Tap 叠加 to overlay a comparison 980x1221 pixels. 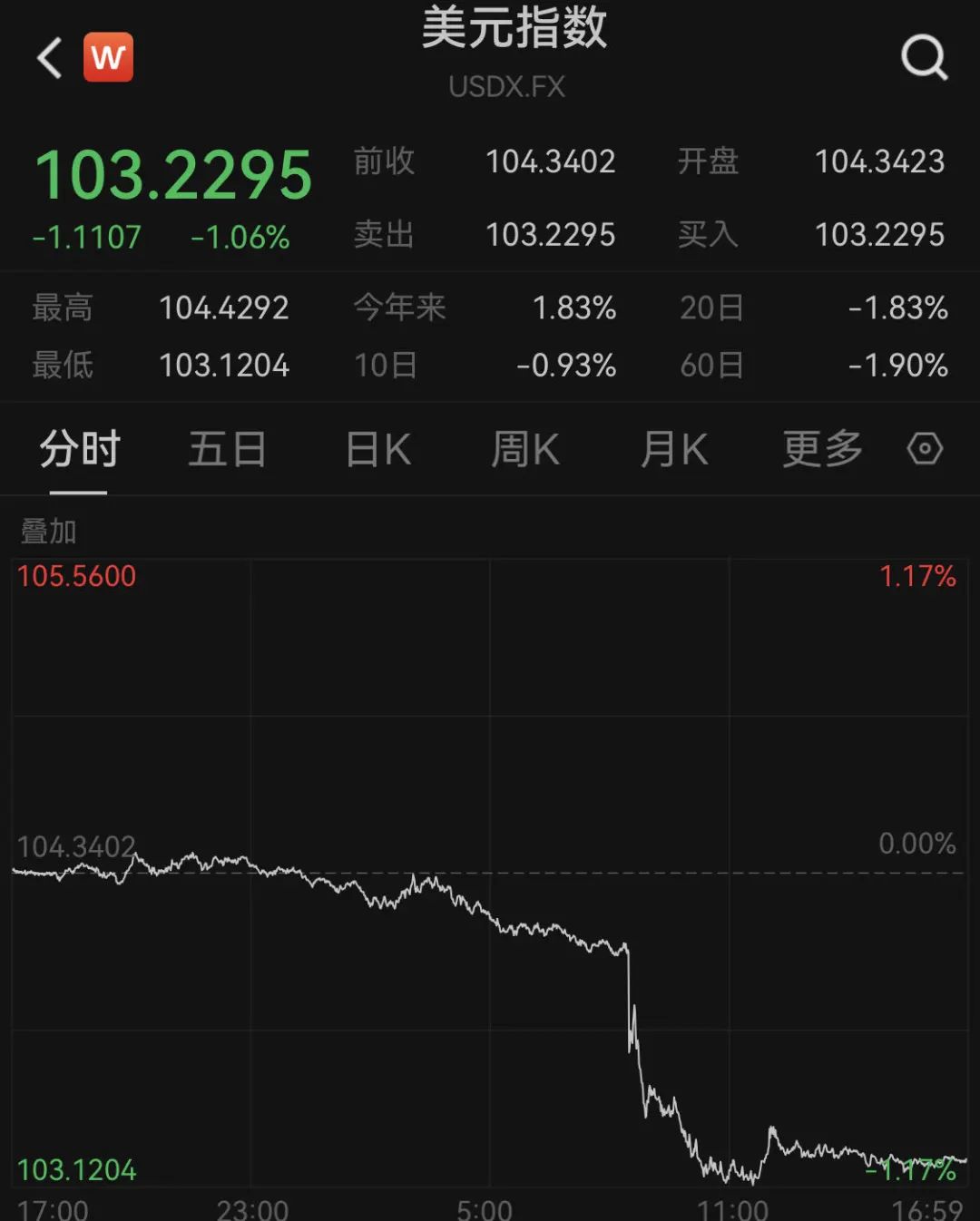pos(49,532)
